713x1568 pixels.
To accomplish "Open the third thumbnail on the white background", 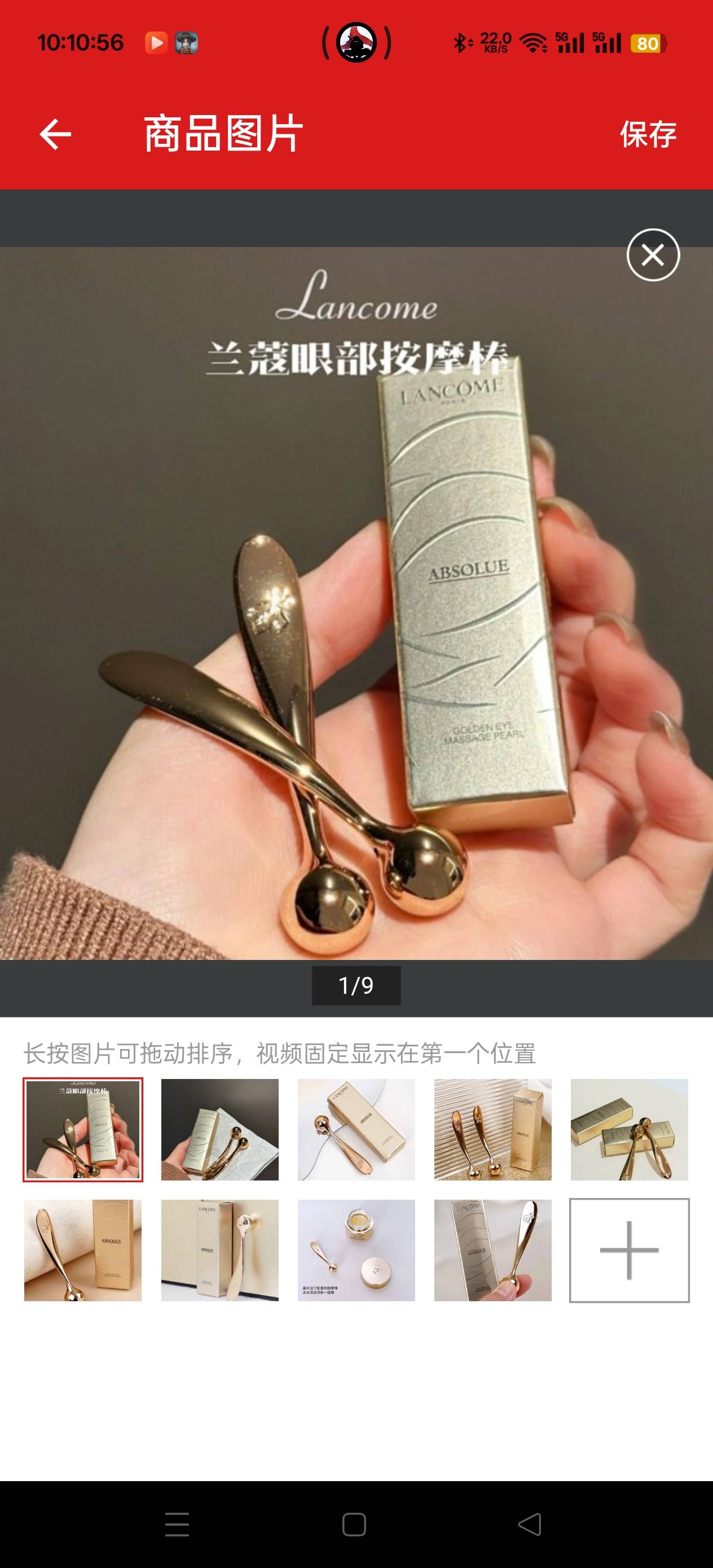I will click(356, 1129).
